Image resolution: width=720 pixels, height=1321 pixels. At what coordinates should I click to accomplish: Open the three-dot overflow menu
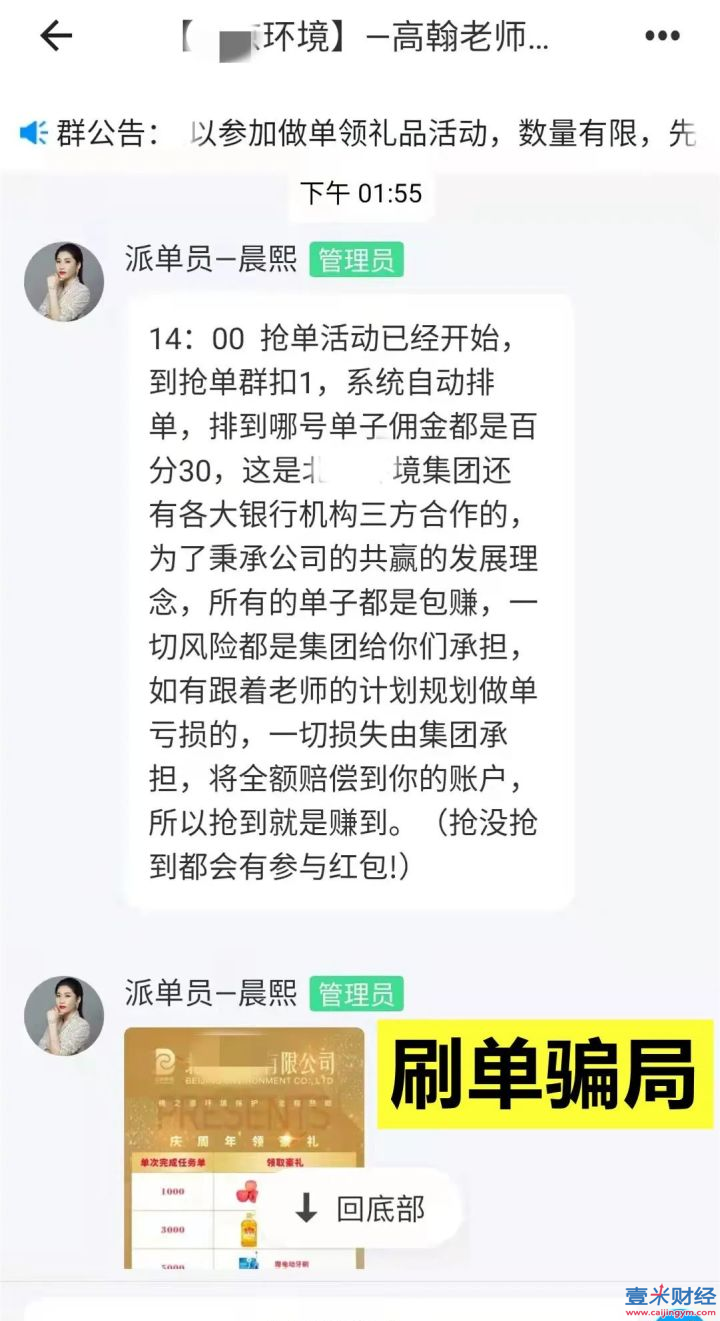tap(662, 37)
